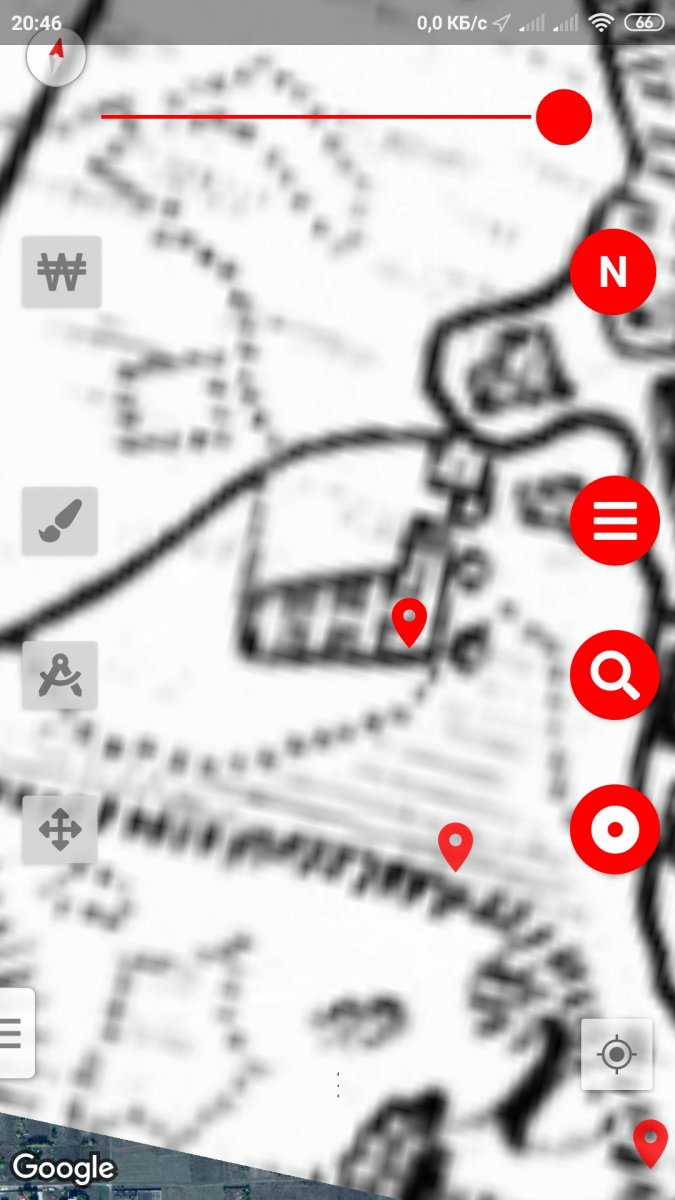Viewport: 675px width, 1200px height.
Task: Tap the map pin near the bottom-right corner
Action: [x=651, y=1144]
